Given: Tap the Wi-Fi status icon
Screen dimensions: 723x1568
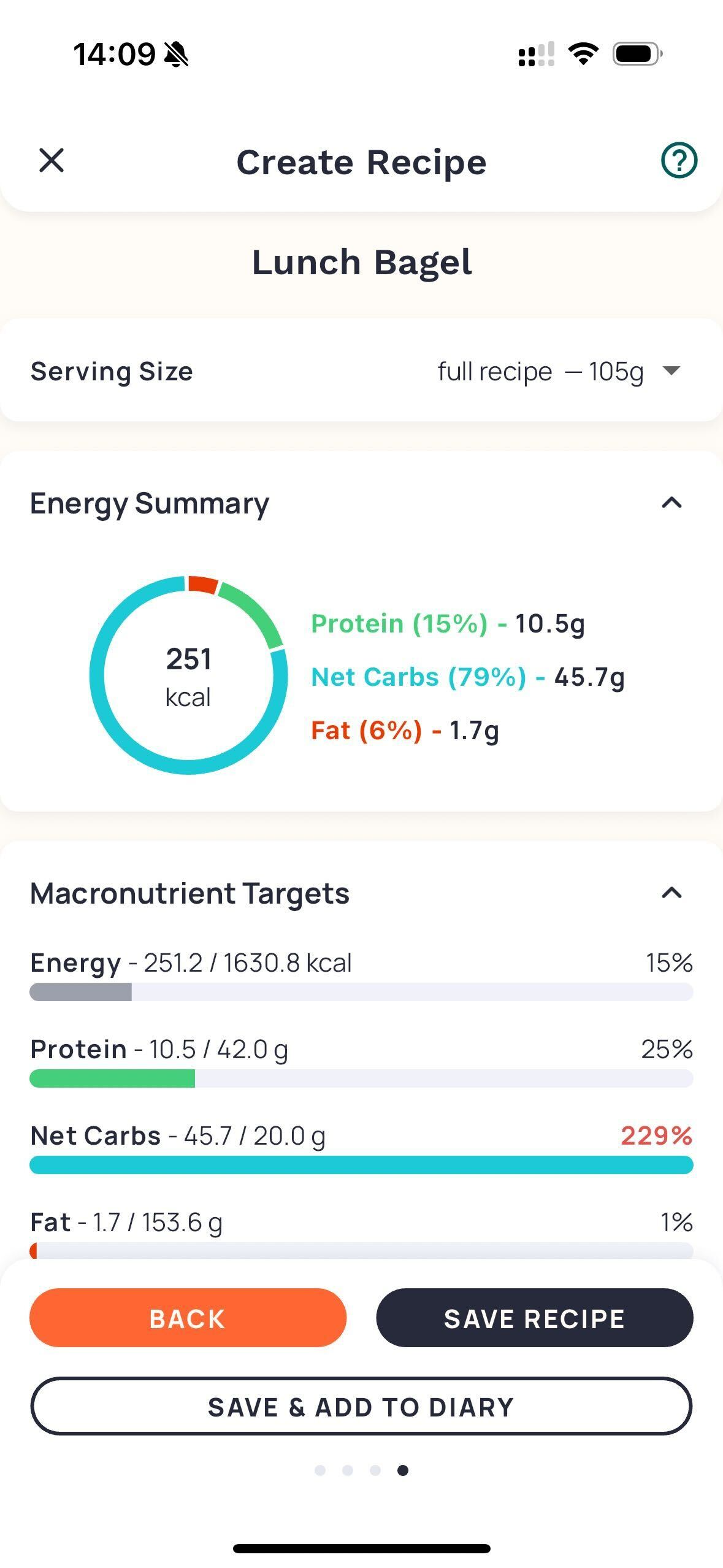Looking at the screenshot, I should [583, 54].
